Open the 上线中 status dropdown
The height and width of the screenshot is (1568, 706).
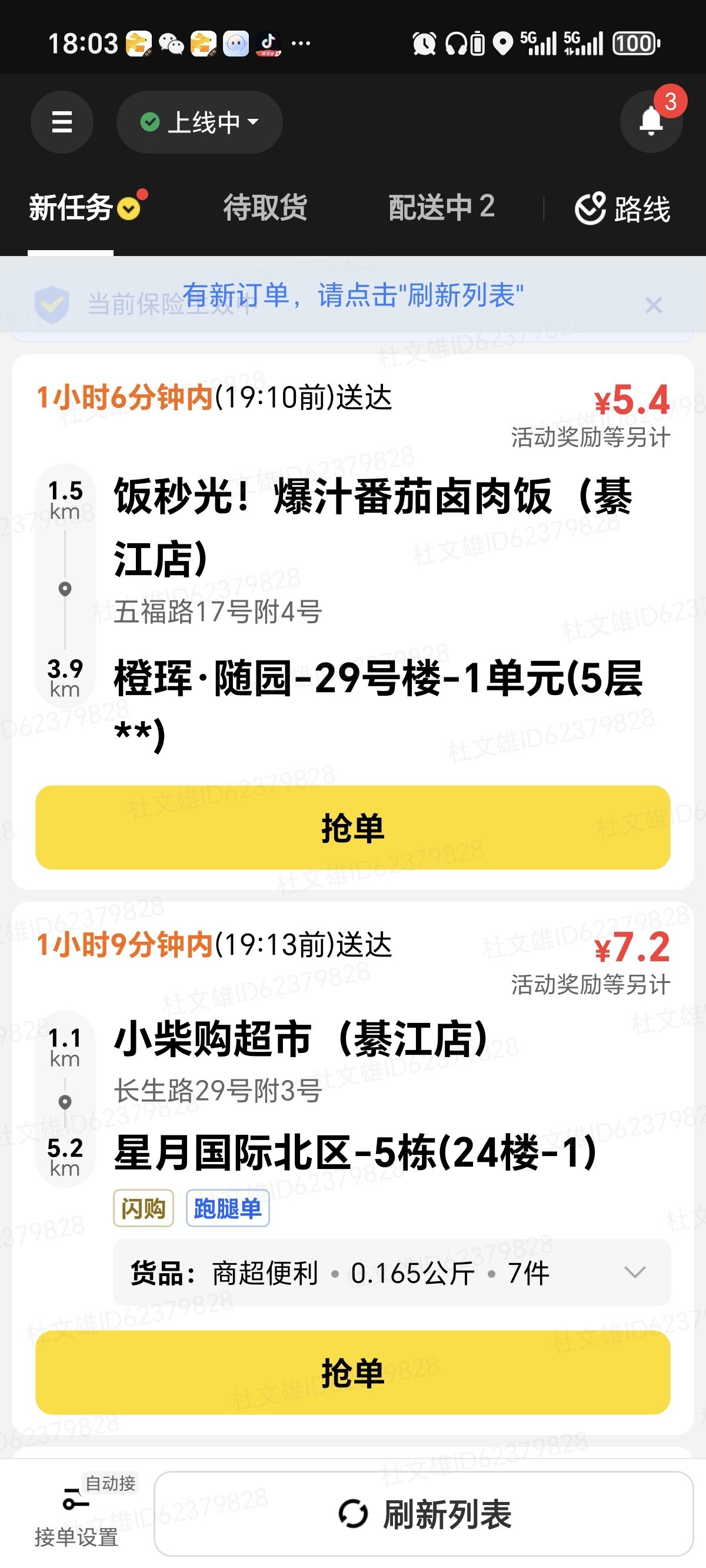point(199,122)
